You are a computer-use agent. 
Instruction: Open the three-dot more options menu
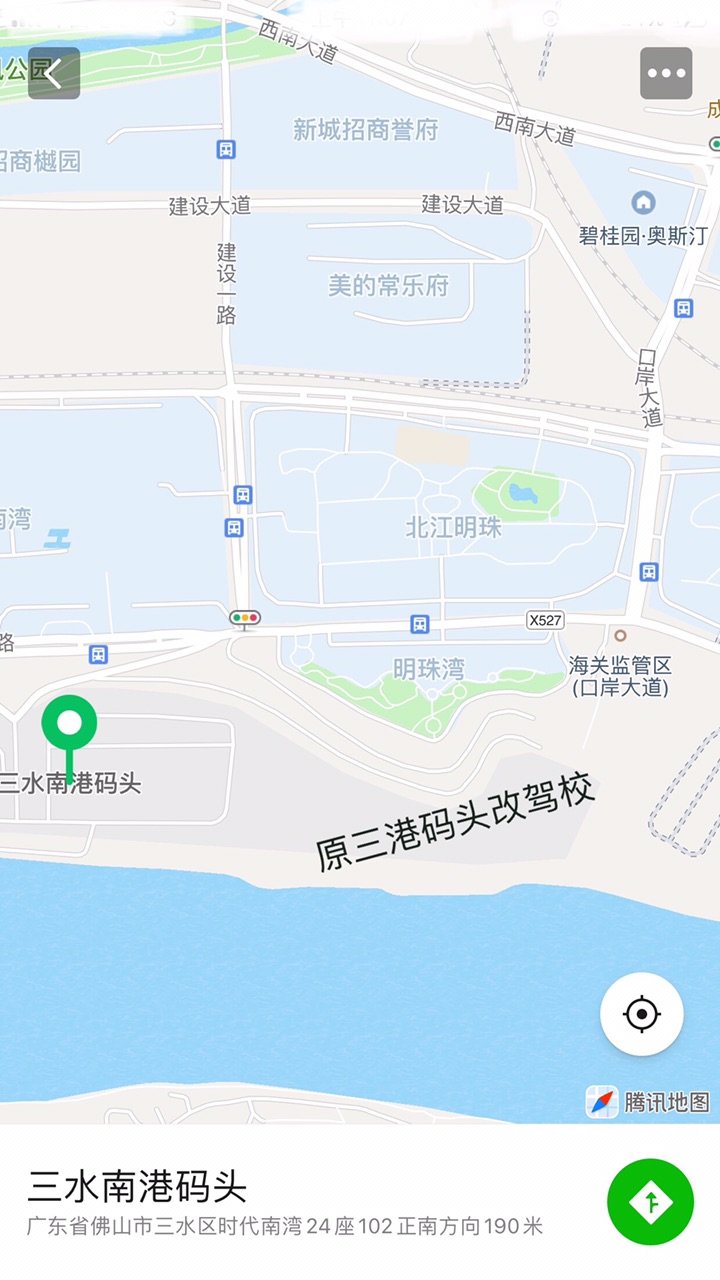point(666,73)
